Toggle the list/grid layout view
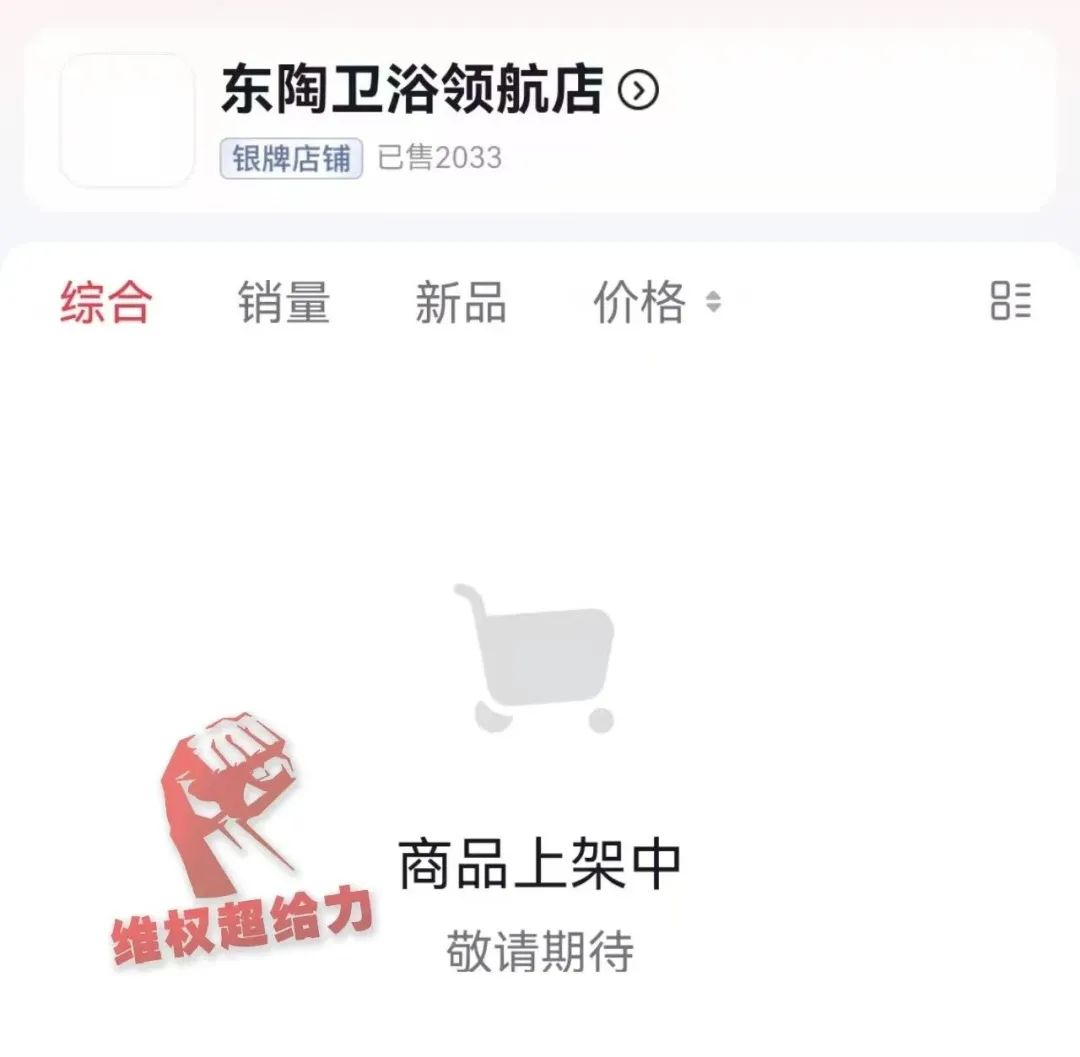The width and height of the screenshot is (1080, 1057). pyautogui.click(x=1010, y=300)
